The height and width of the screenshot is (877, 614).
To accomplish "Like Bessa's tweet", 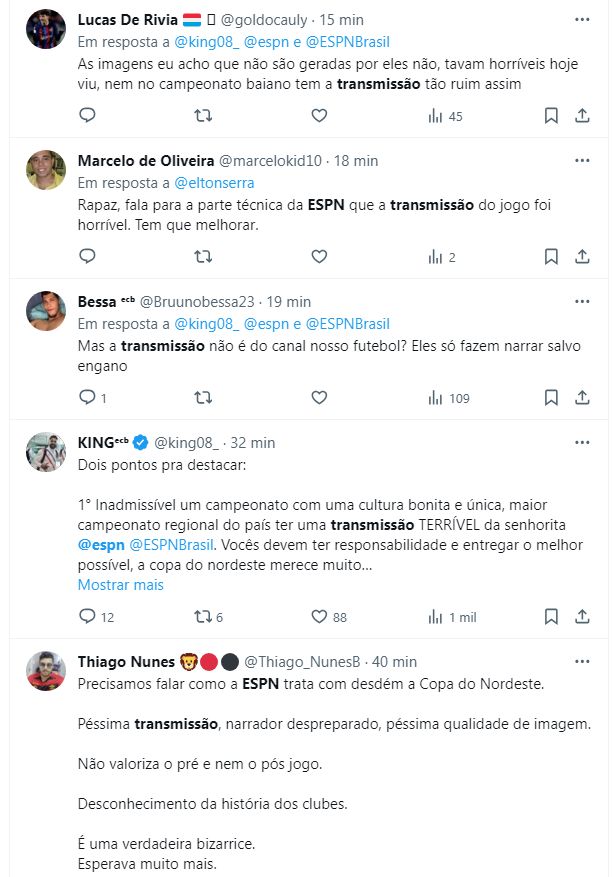I will tap(319, 398).
